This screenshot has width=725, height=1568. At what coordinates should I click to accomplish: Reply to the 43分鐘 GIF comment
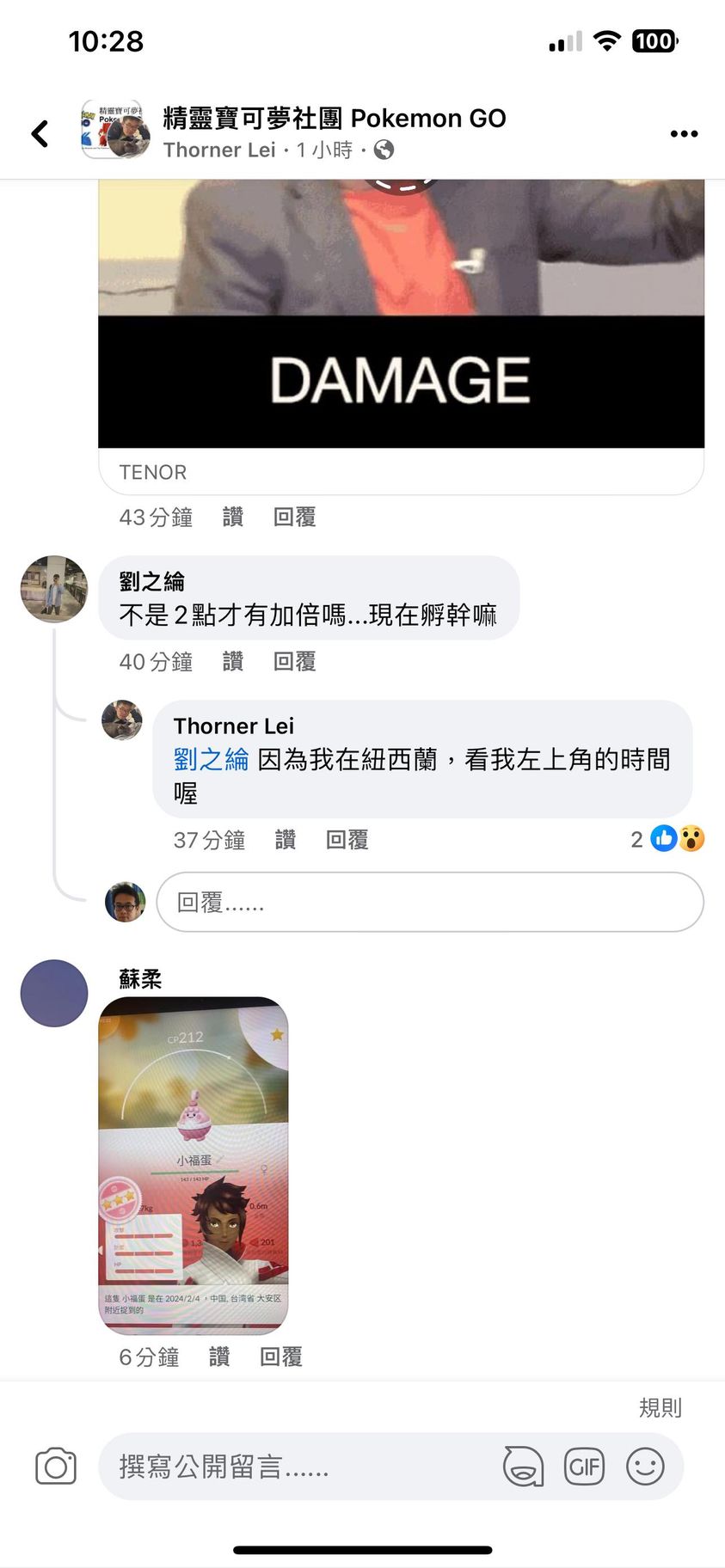(294, 517)
